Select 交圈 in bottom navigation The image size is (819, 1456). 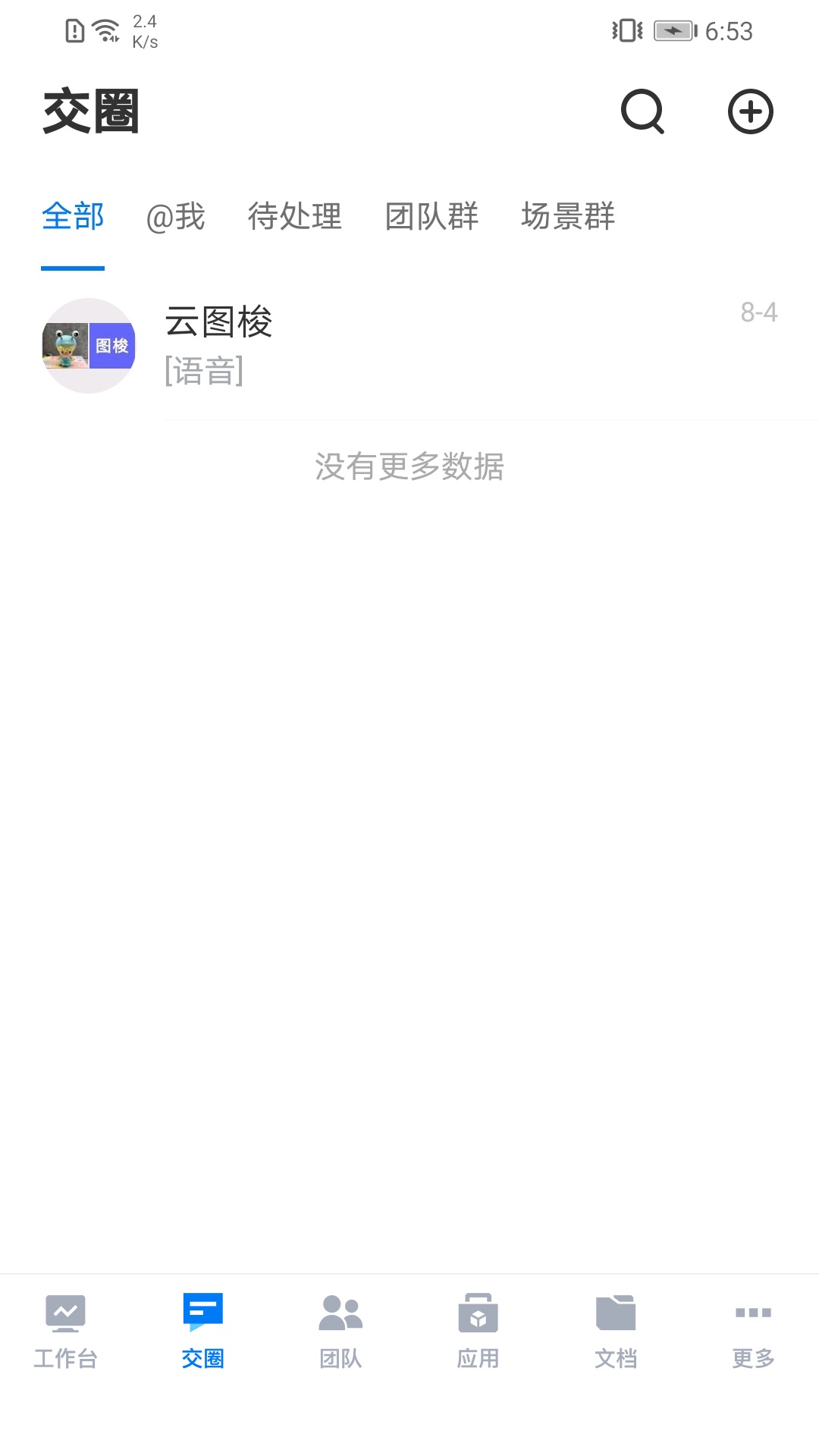pos(203,1331)
